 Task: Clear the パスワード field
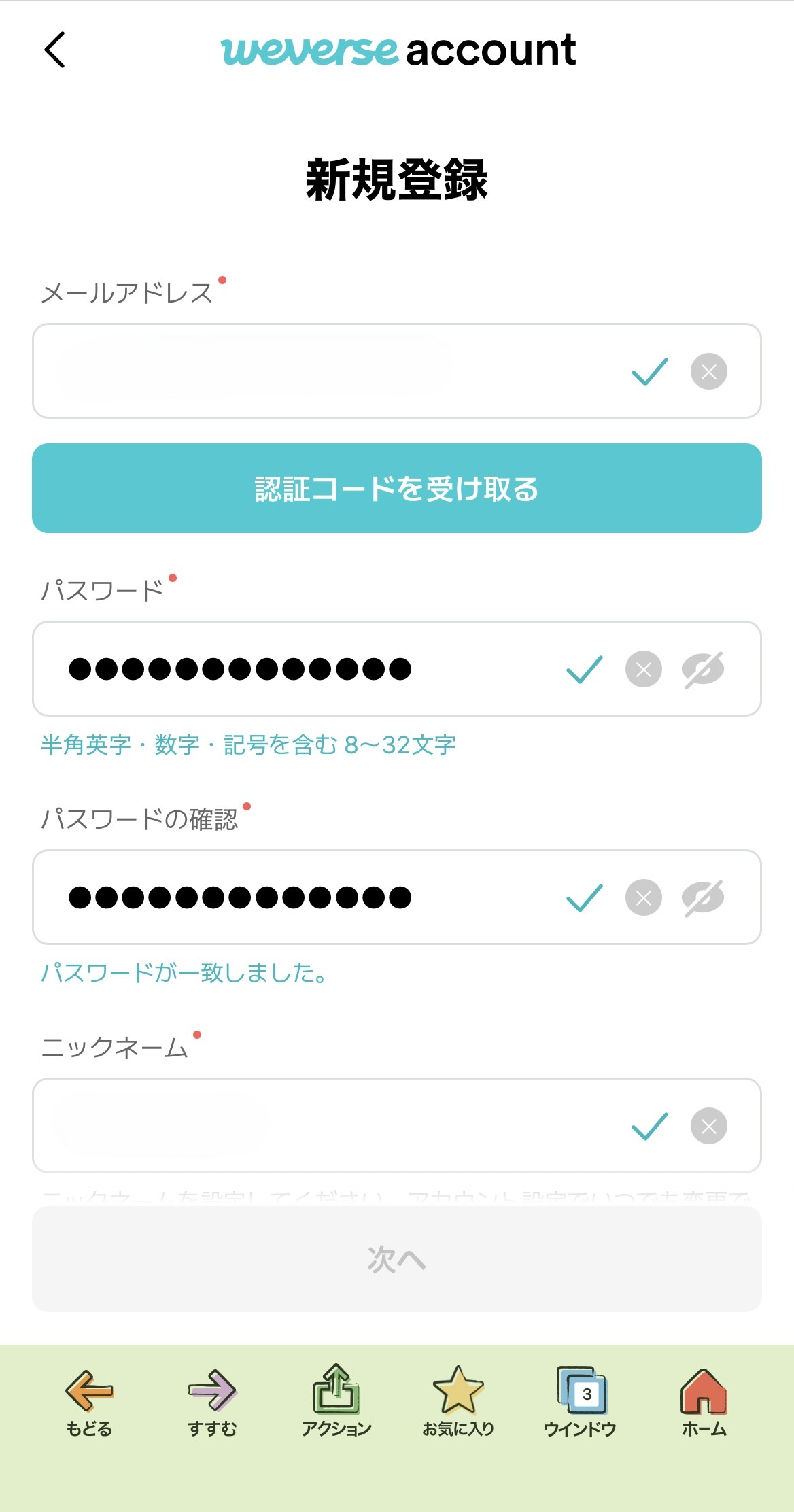[643, 669]
